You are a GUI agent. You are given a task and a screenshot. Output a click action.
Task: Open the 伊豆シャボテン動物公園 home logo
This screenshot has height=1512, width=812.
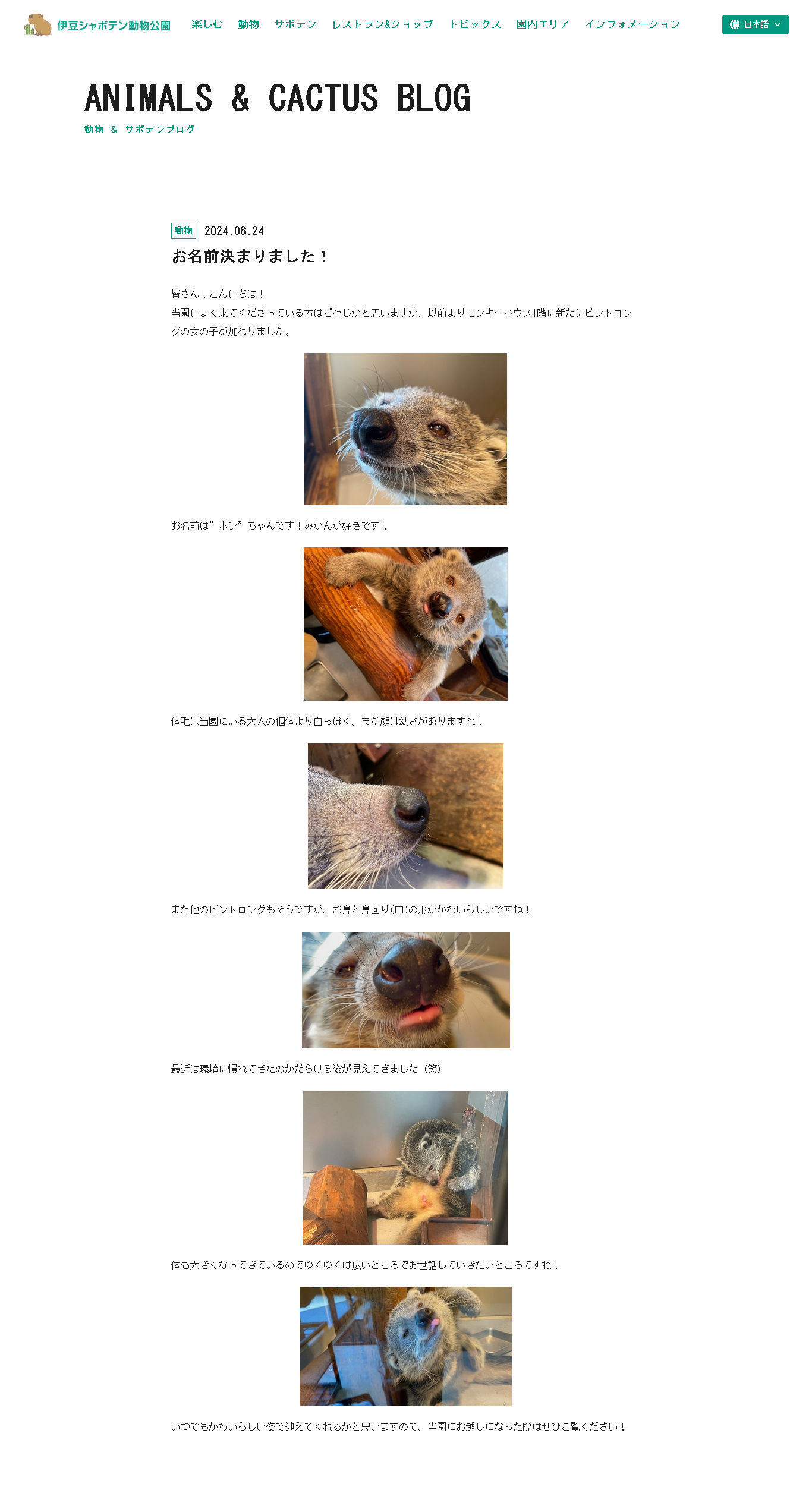pos(97,25)
